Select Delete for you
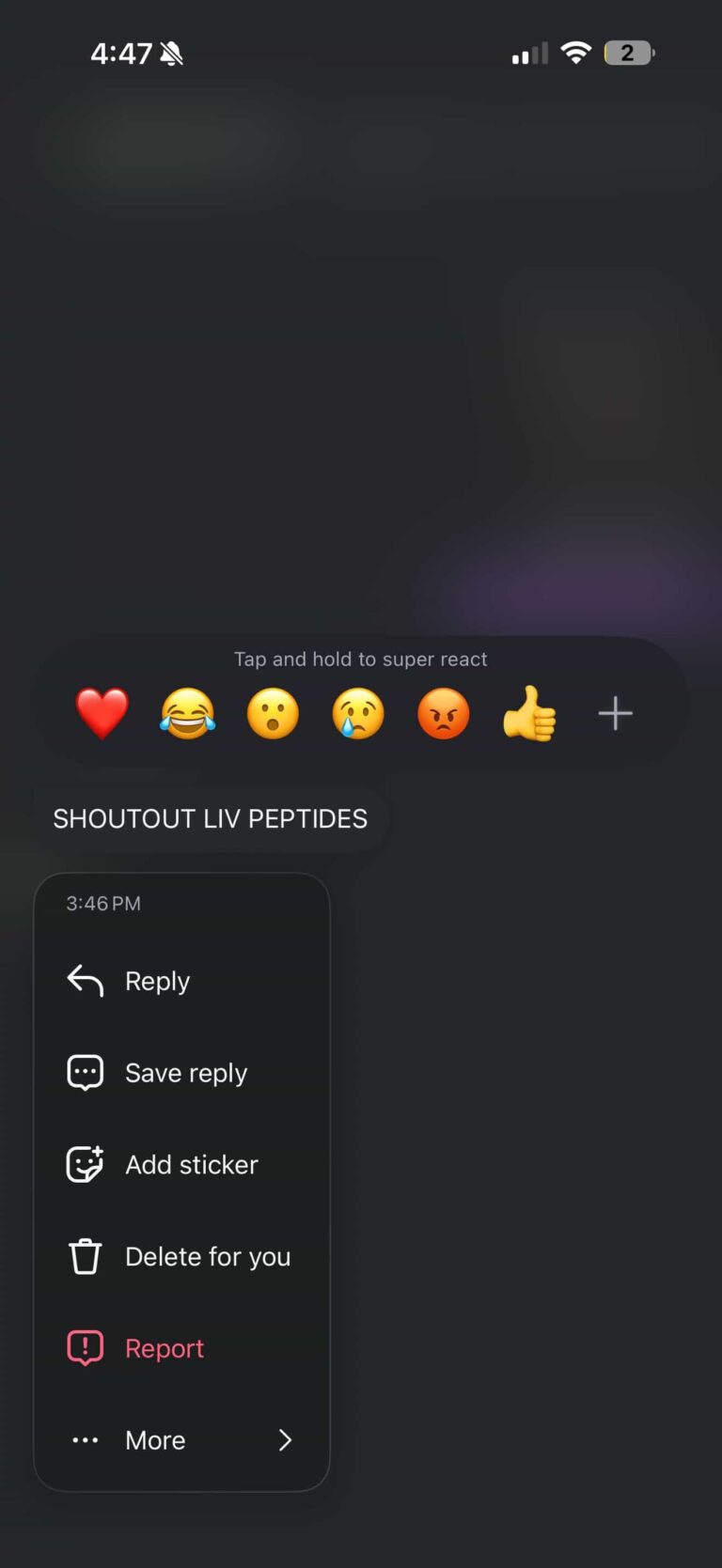 (x=207, y=1257)
